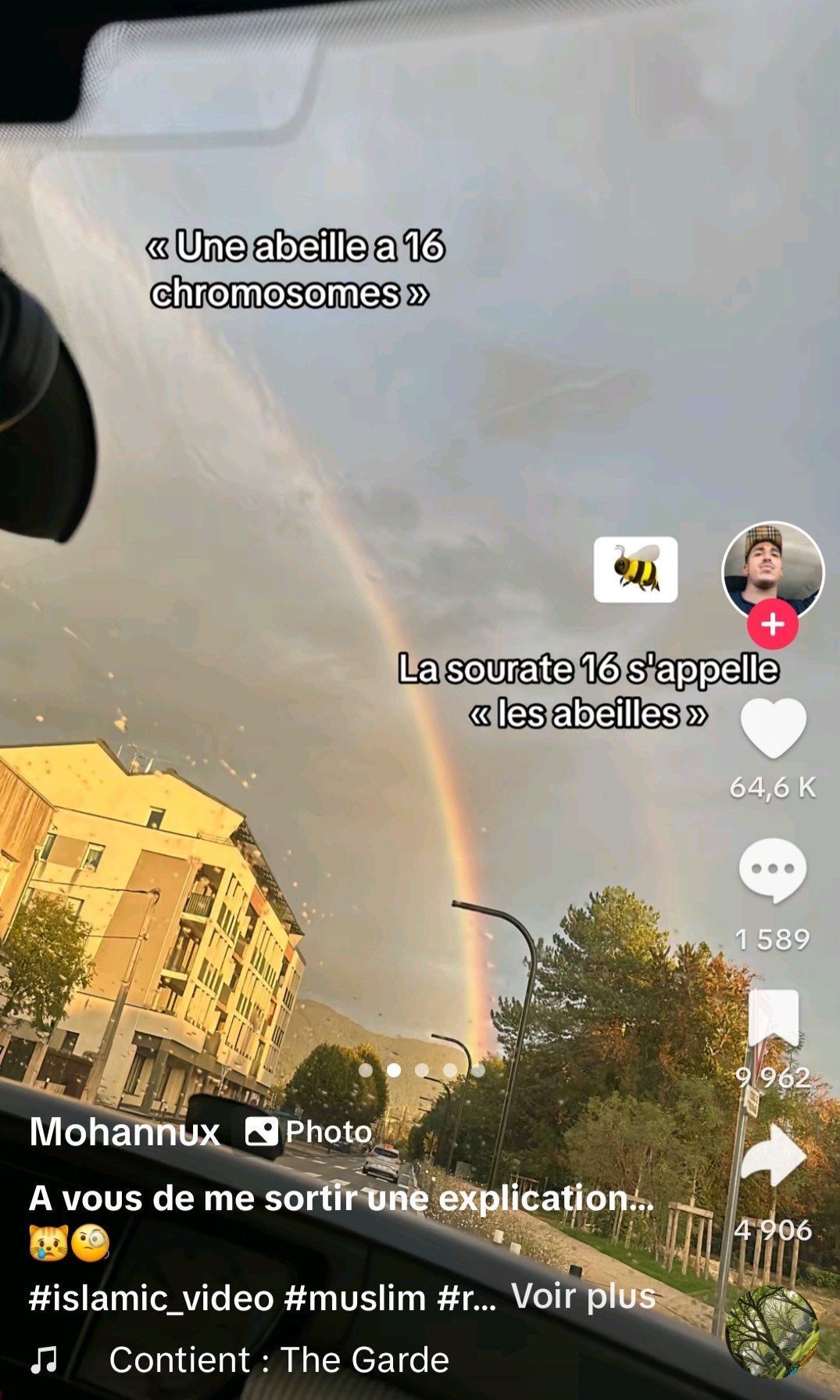Open the #islamic_video hashtag
The image size is (840, 1400).
(x=151, y=1298)
